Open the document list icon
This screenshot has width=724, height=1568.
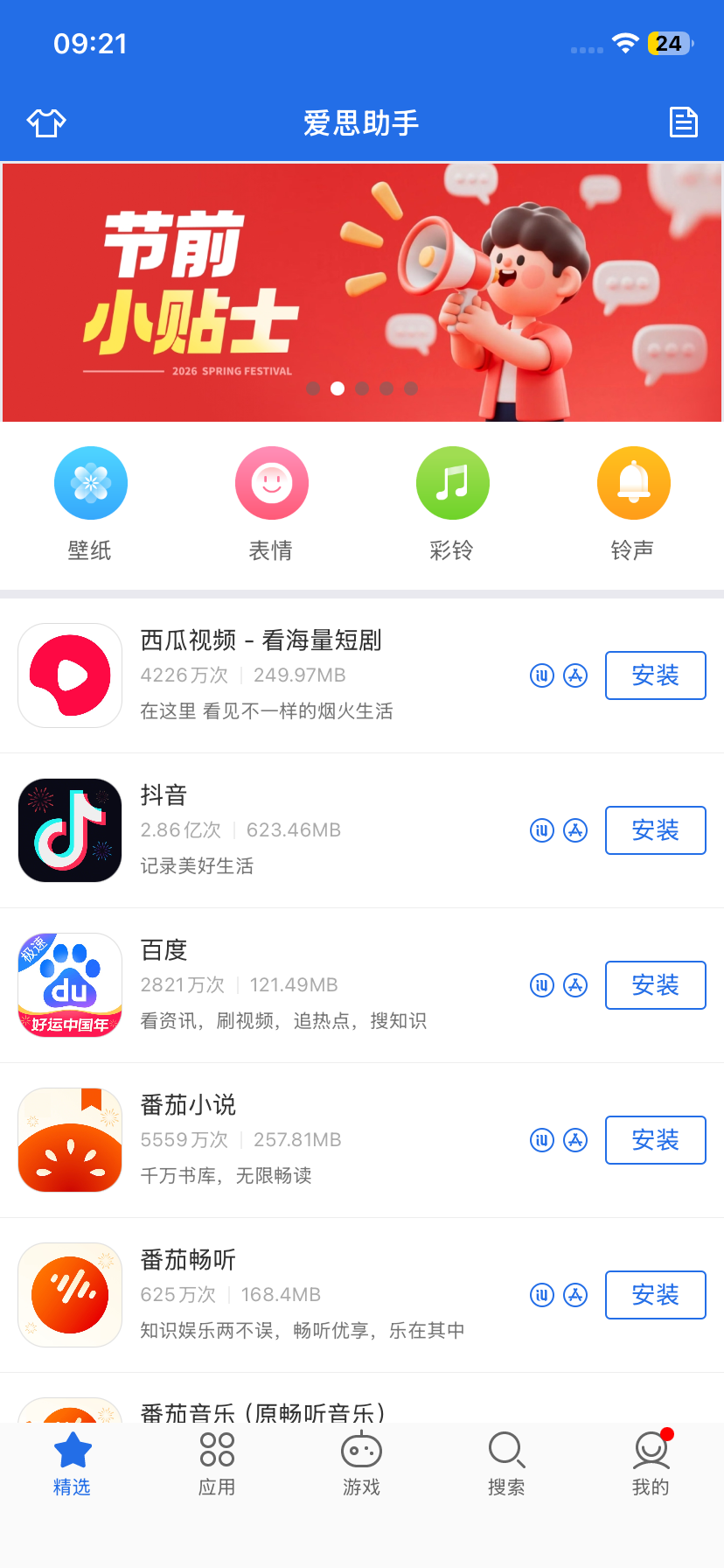[x=683, y=122]
